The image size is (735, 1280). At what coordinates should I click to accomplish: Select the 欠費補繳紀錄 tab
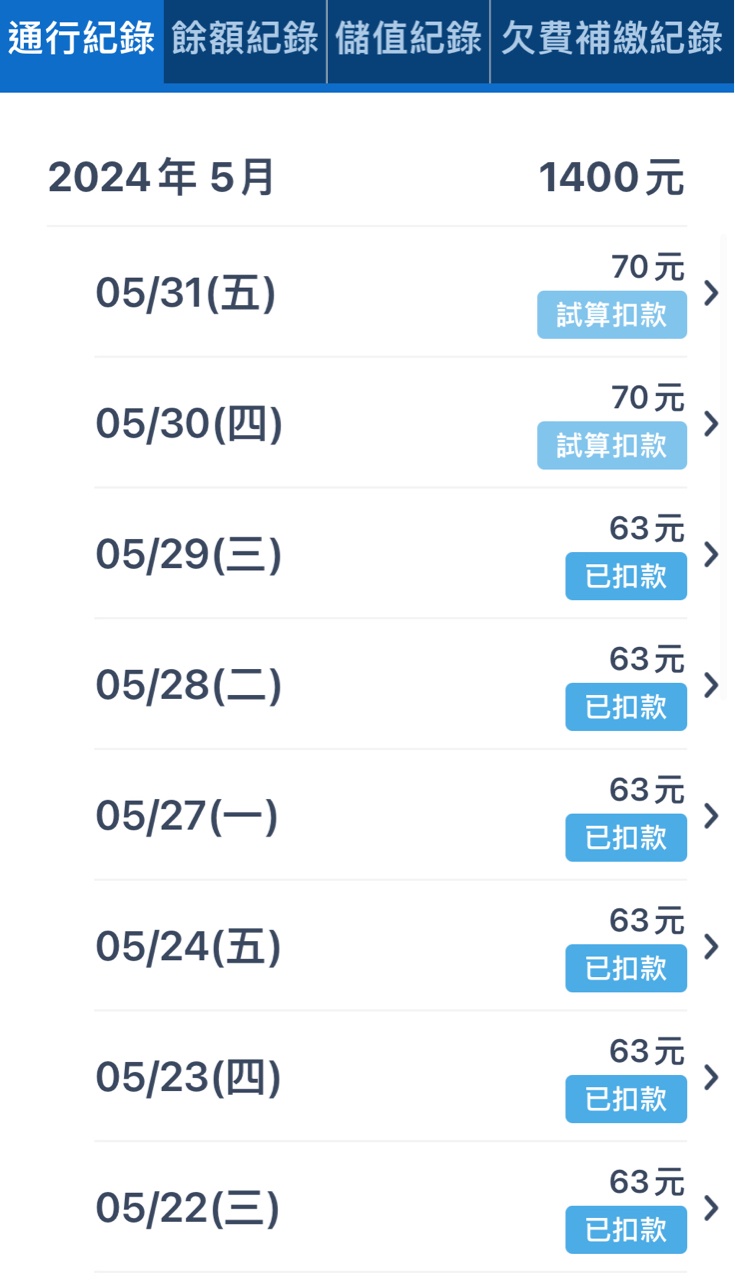click(611, 40)
